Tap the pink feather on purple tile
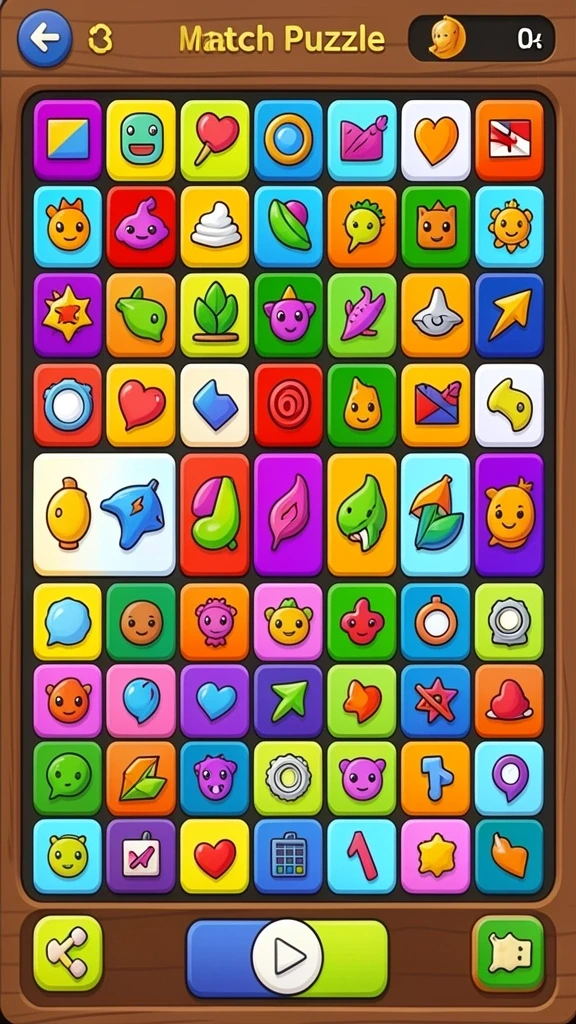576x1024 pixels. pyautogui.click(x=288, y=515)
